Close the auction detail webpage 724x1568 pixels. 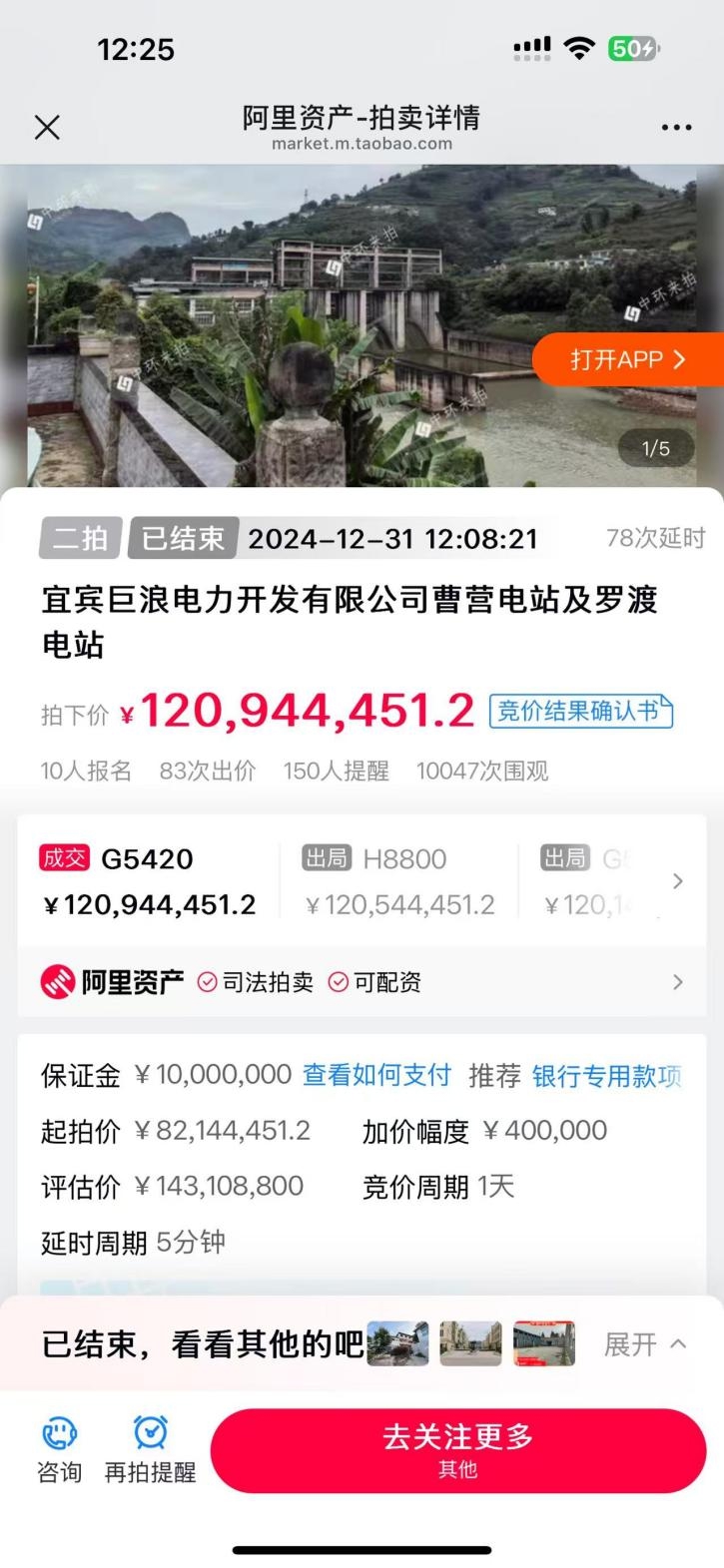click(x=47, y=127)
